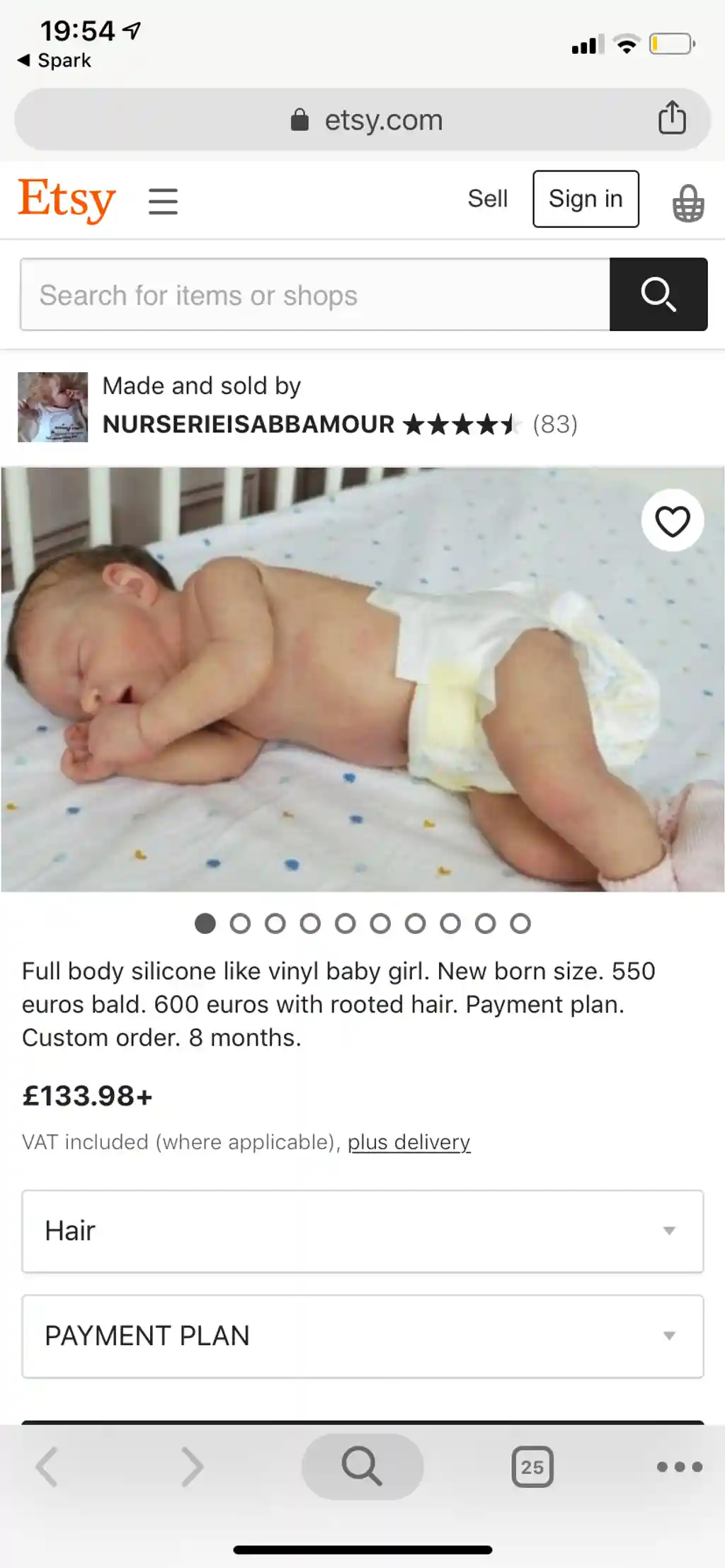
Task: Tap the browser toolbar search button
Action: [x=362, y=1467]
